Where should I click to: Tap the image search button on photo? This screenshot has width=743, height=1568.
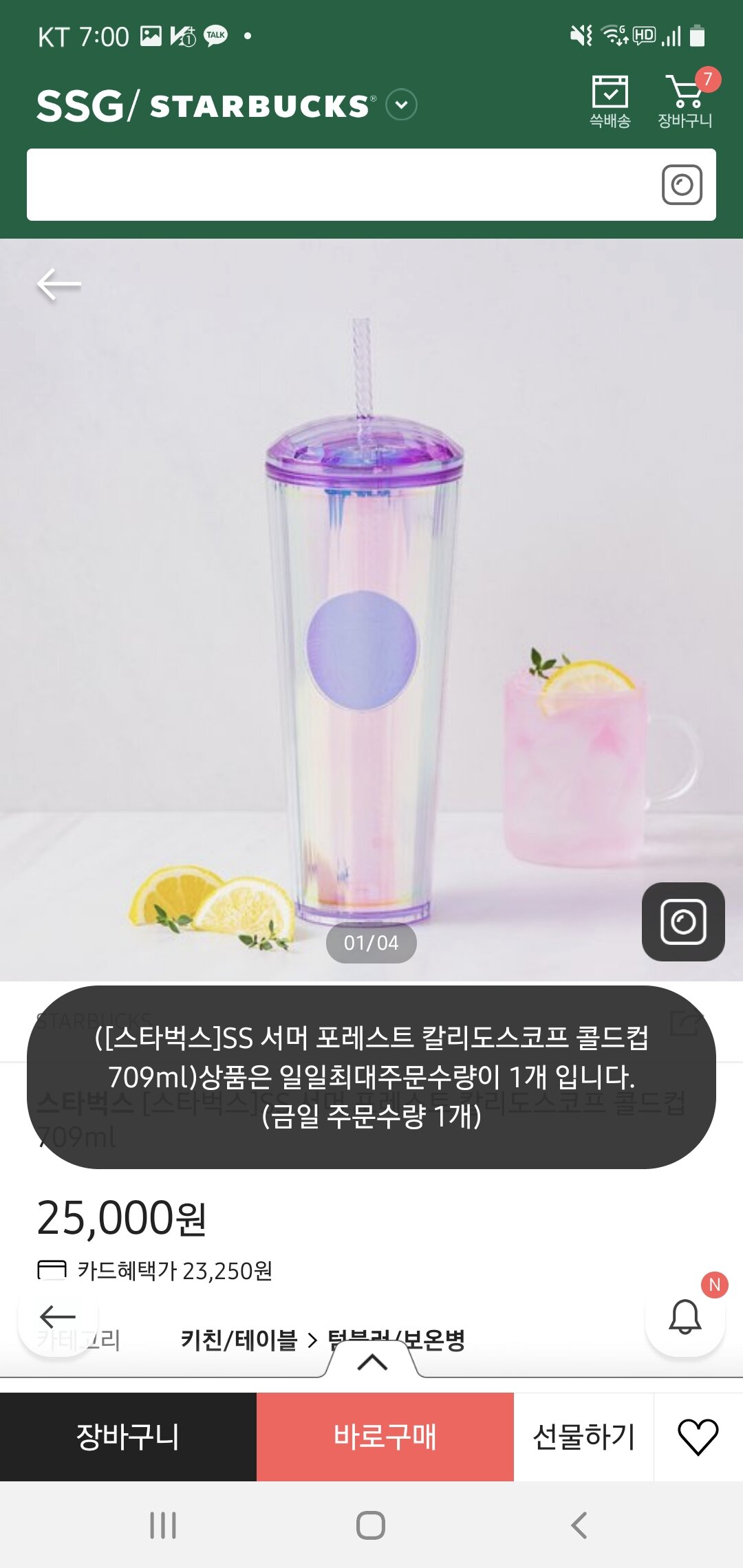click(683, 922)
